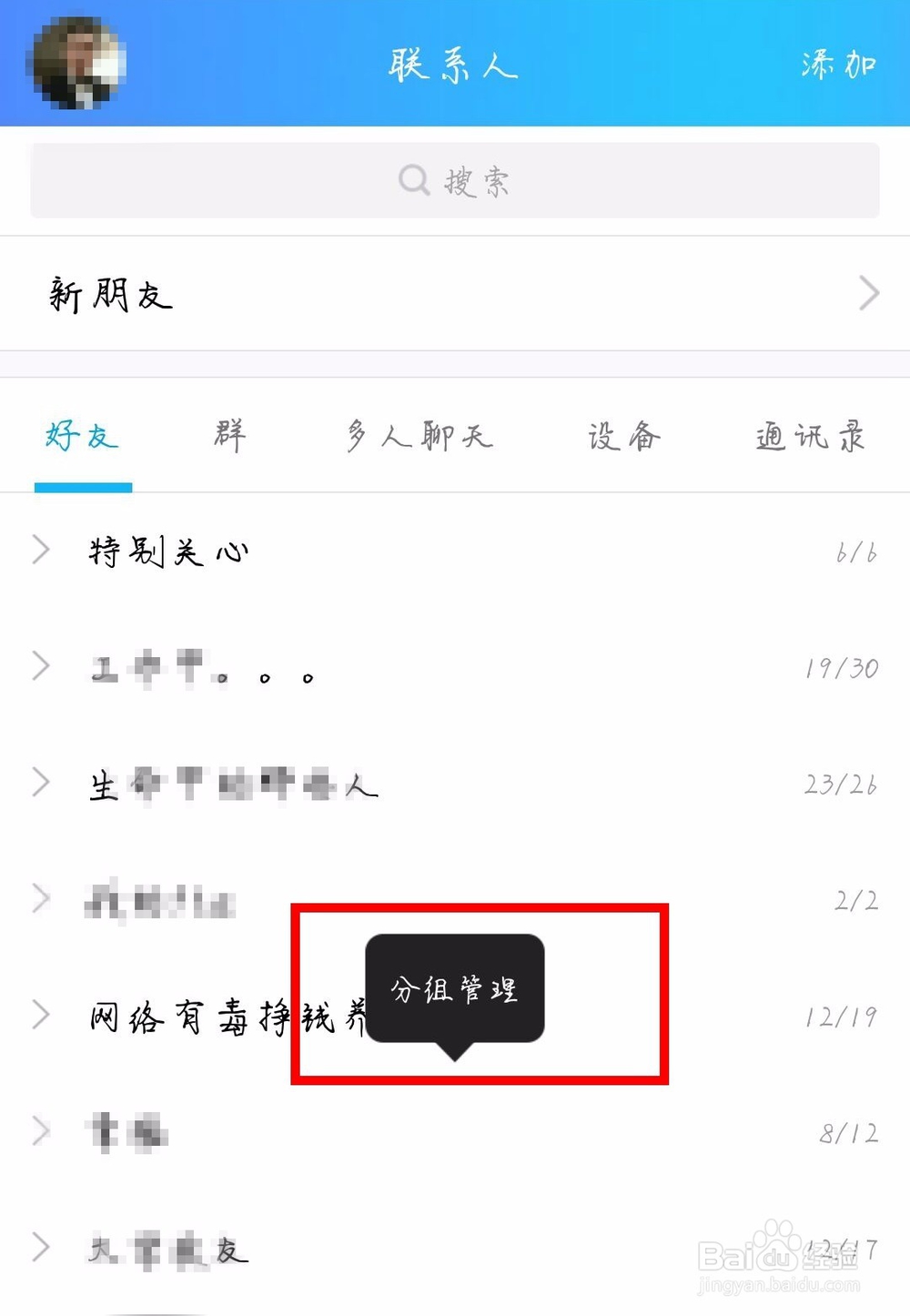Open search using the magnifier icon
This screenshot has height=1316, width=910.
tap(415, 179)
